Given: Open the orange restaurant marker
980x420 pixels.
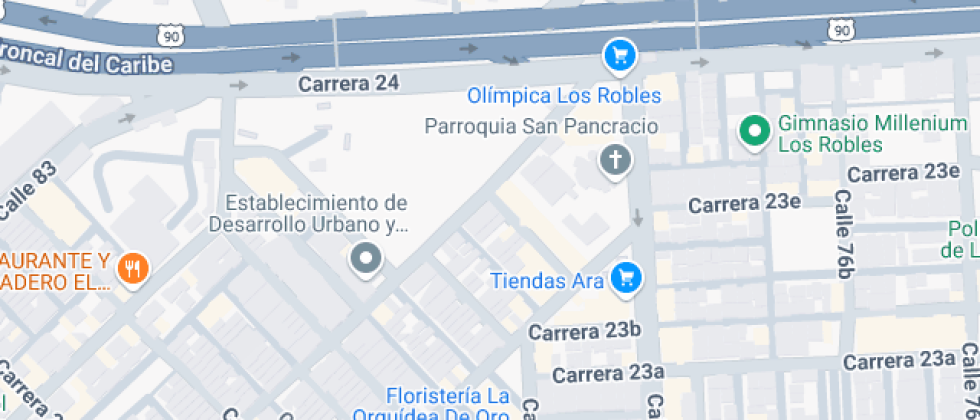Looking at the screenshot, I should [132, 269].
